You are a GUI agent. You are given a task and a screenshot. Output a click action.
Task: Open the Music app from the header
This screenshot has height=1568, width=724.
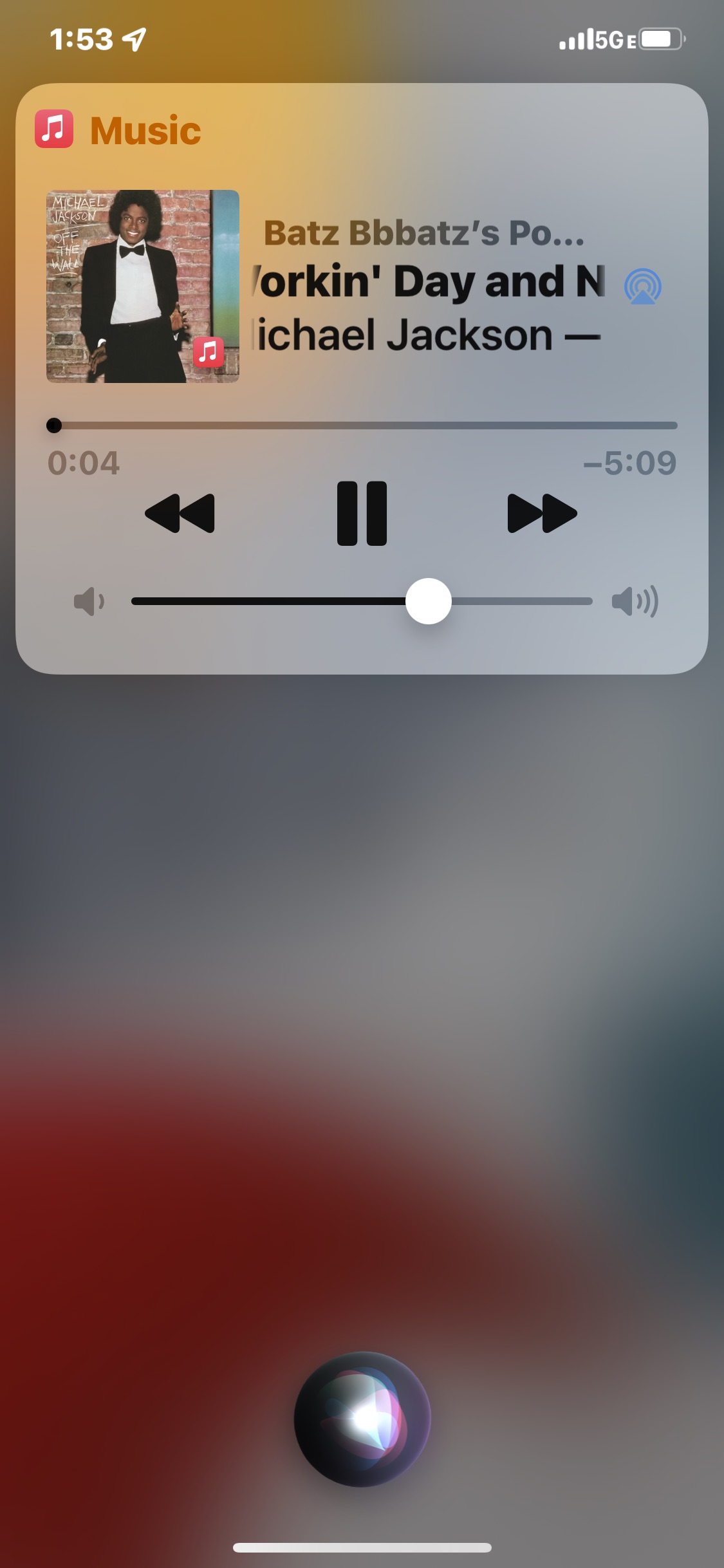pyautogui.click(x=119, y=130)
